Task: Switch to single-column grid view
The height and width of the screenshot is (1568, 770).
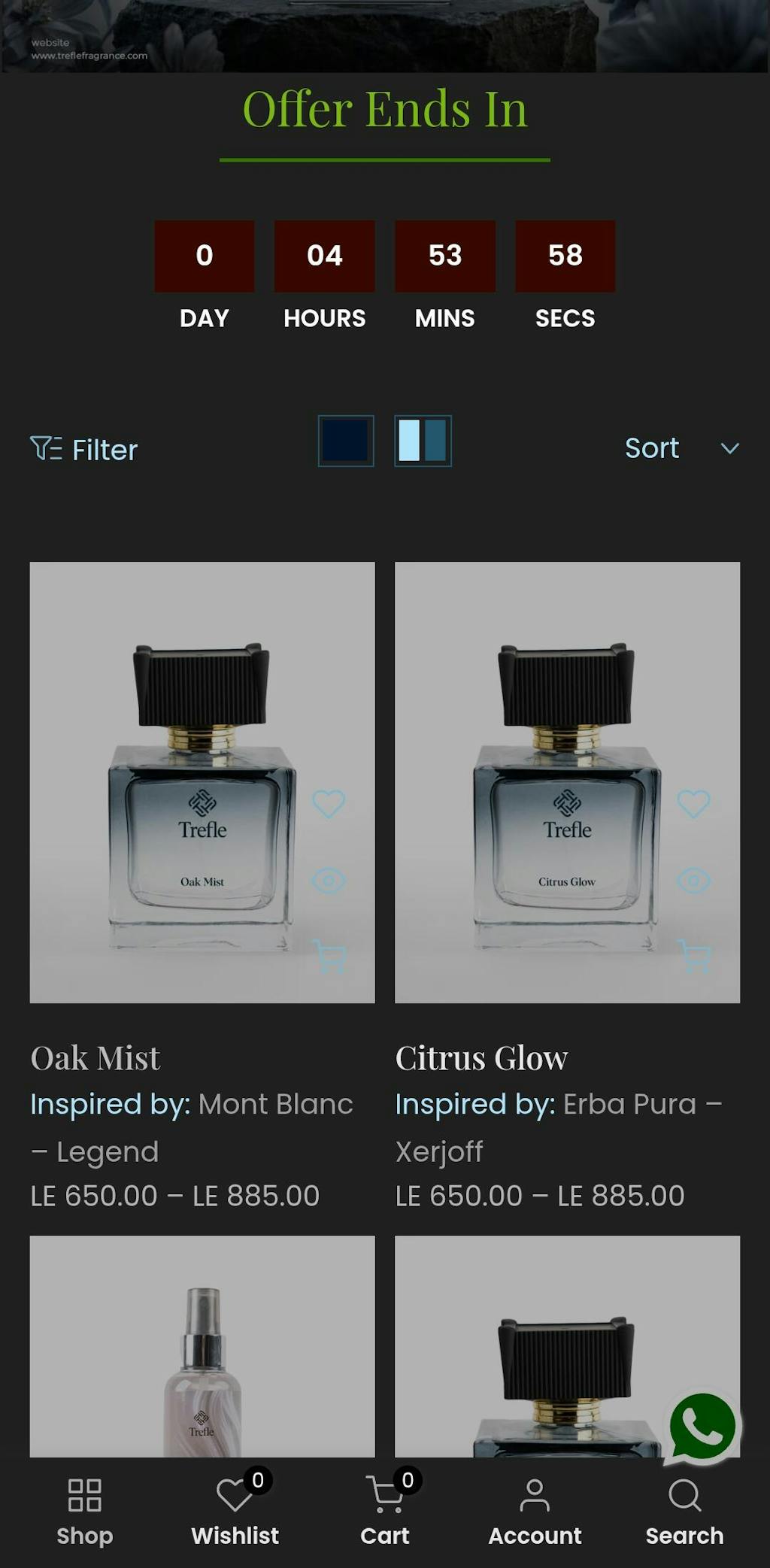Action: [346, 441]
